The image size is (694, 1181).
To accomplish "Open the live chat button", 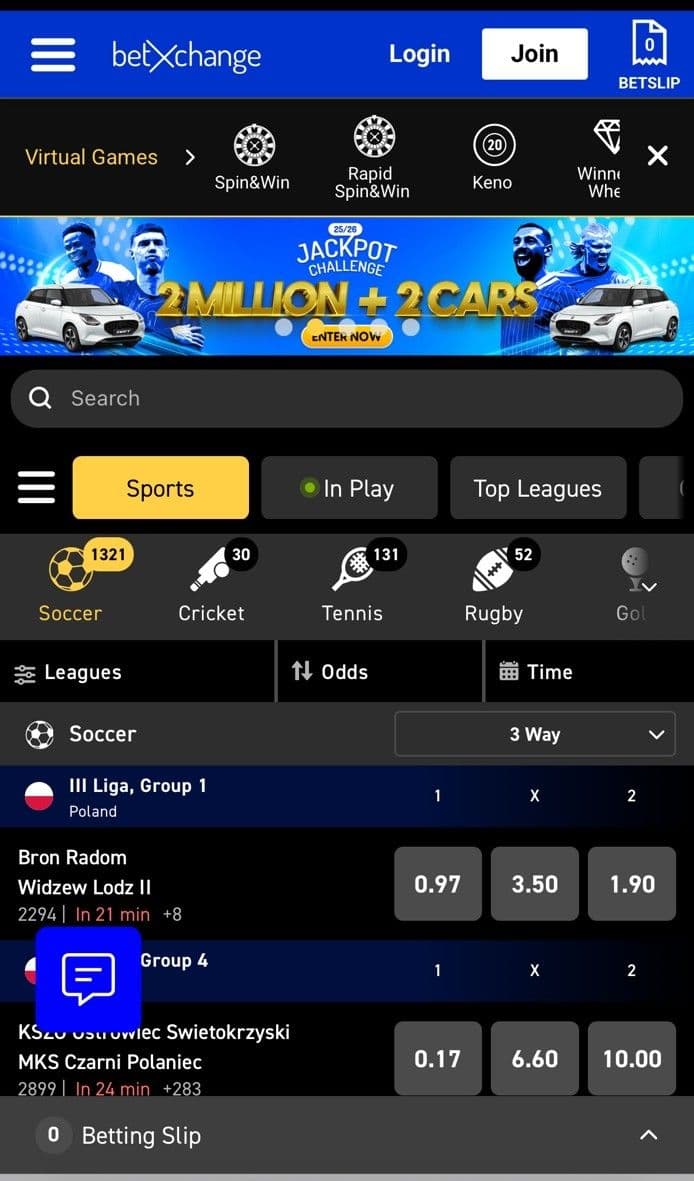I will tap(88, 979).
